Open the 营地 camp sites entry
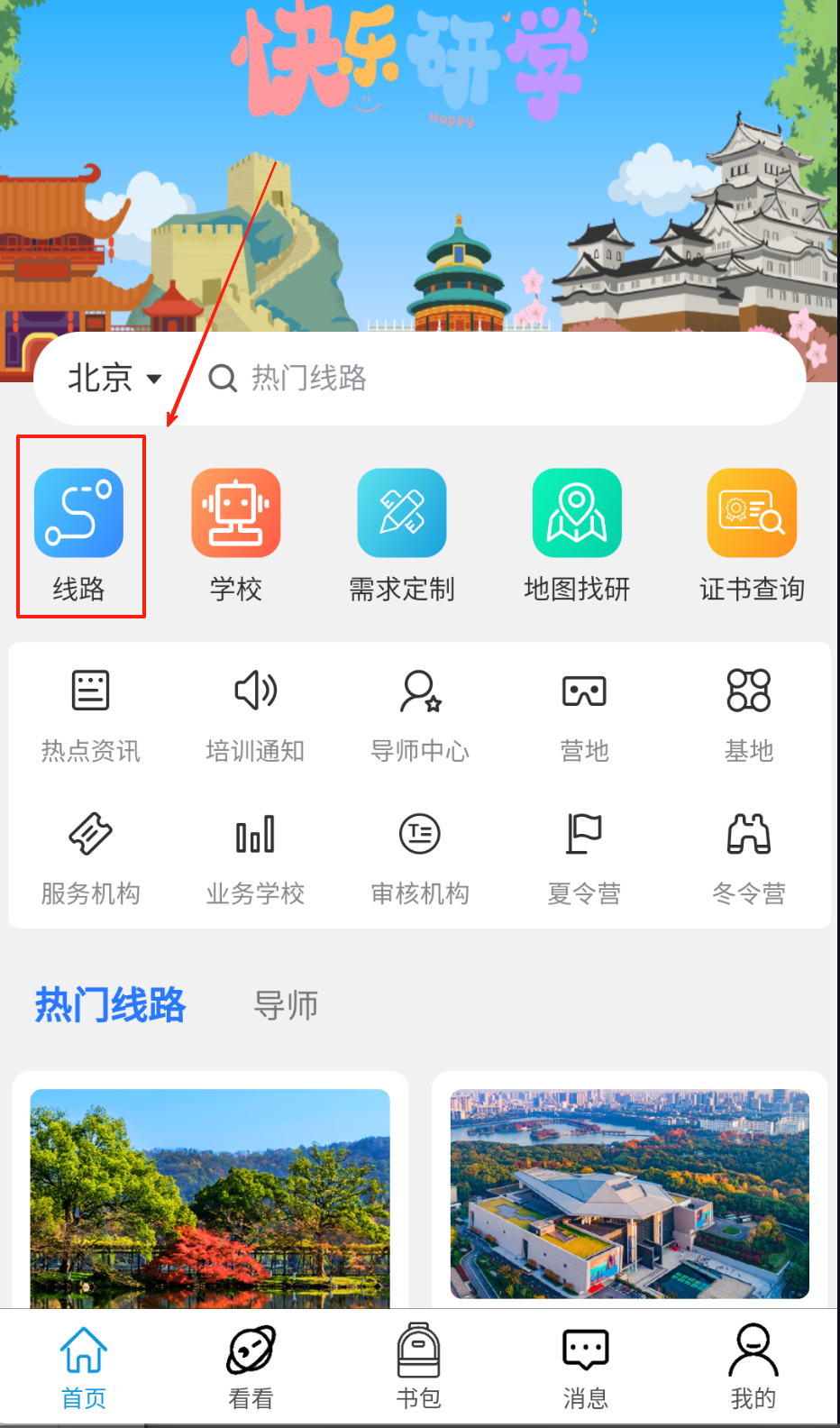The image size is (840, 1428). point(584,714)
